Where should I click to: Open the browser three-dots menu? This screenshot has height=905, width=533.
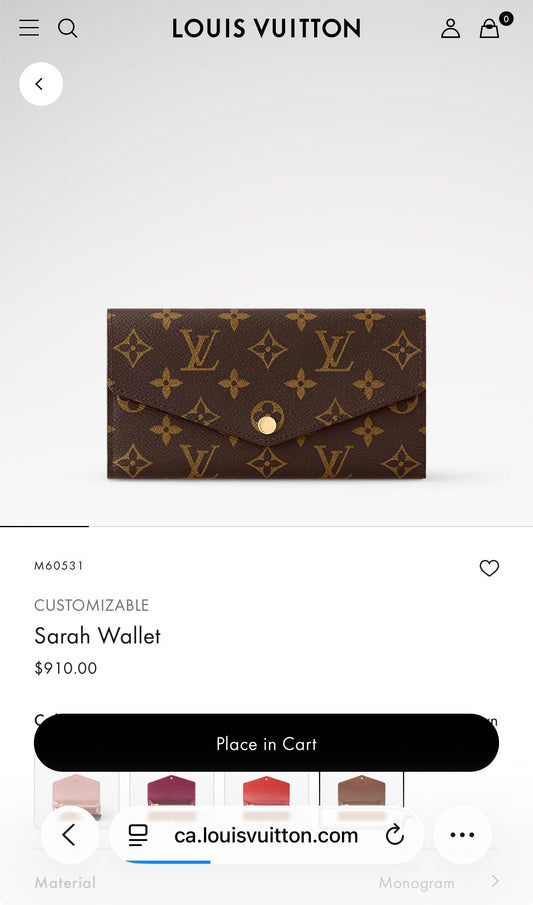(x=462, y=835)
